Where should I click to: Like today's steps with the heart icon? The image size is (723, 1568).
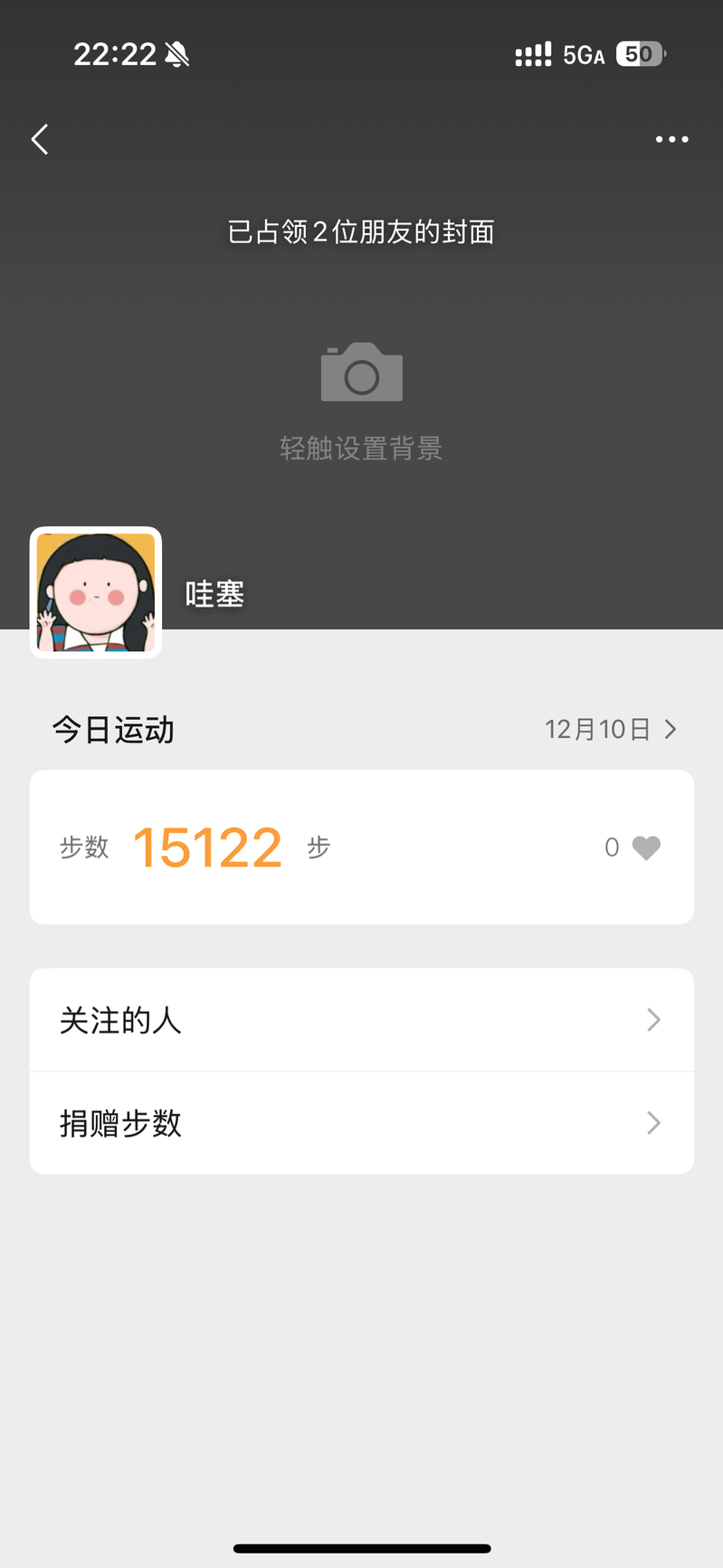(645, 847)
